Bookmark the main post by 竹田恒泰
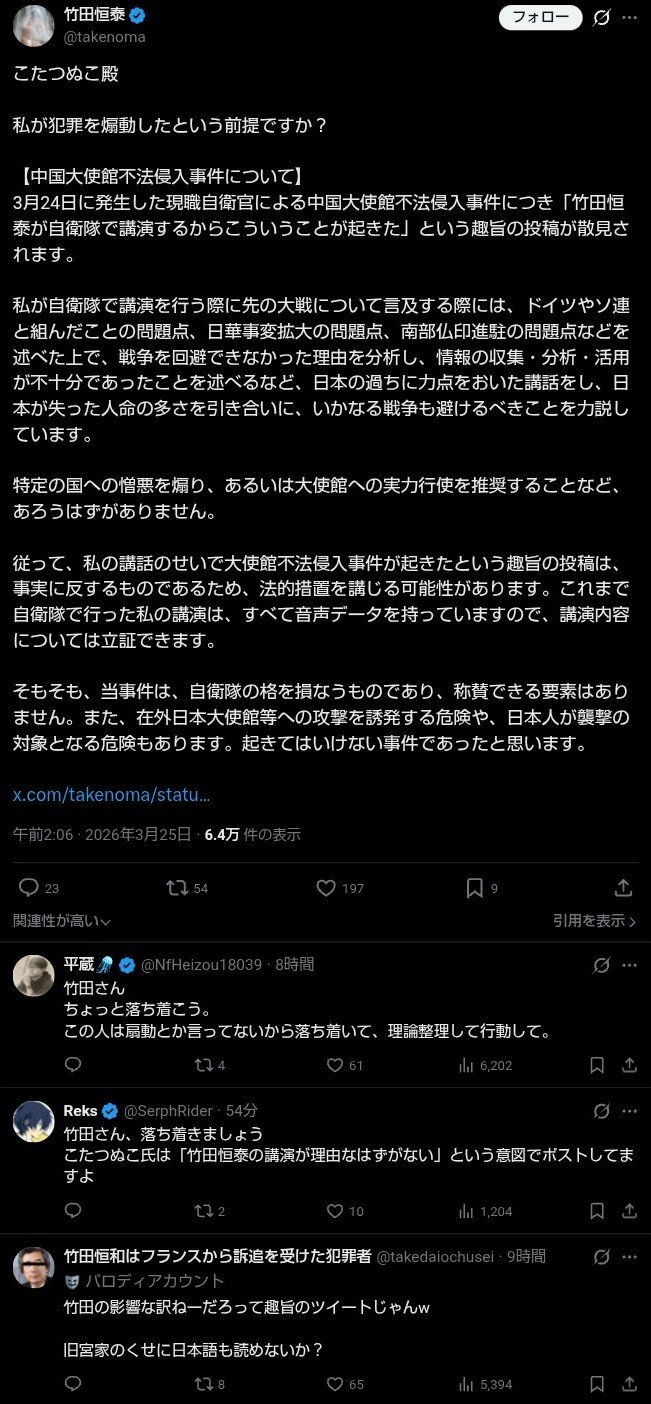The width and height of the screenshot is (651, 1404). 482,888
